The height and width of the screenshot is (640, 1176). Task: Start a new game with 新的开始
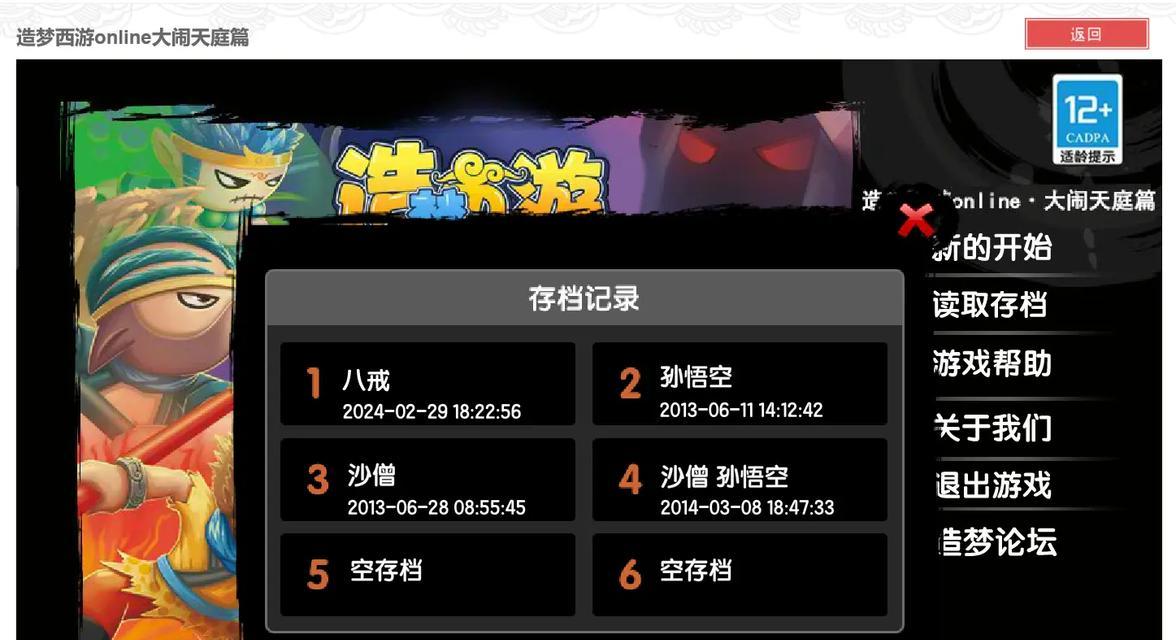coord(993,247)
